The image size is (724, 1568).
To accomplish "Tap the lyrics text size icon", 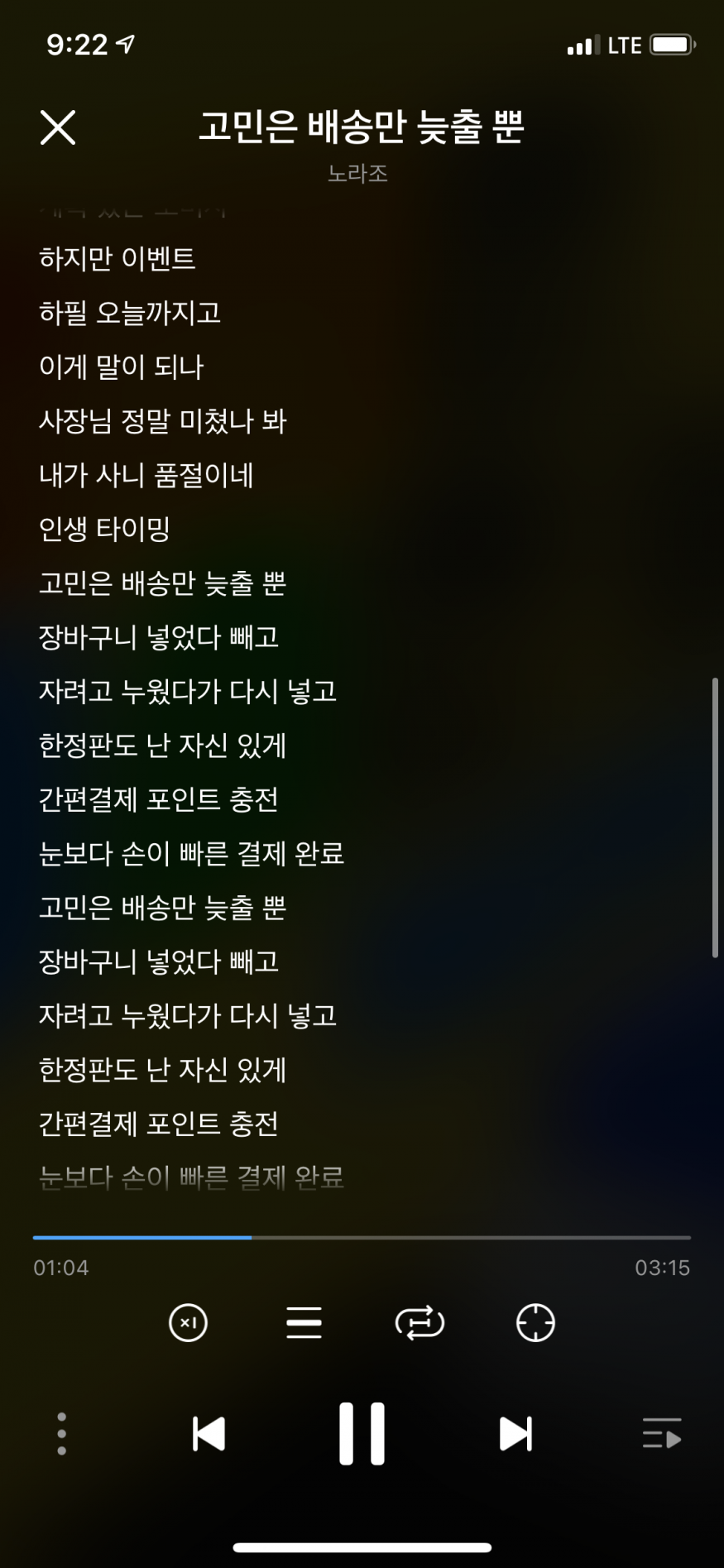I will 304,1322.
